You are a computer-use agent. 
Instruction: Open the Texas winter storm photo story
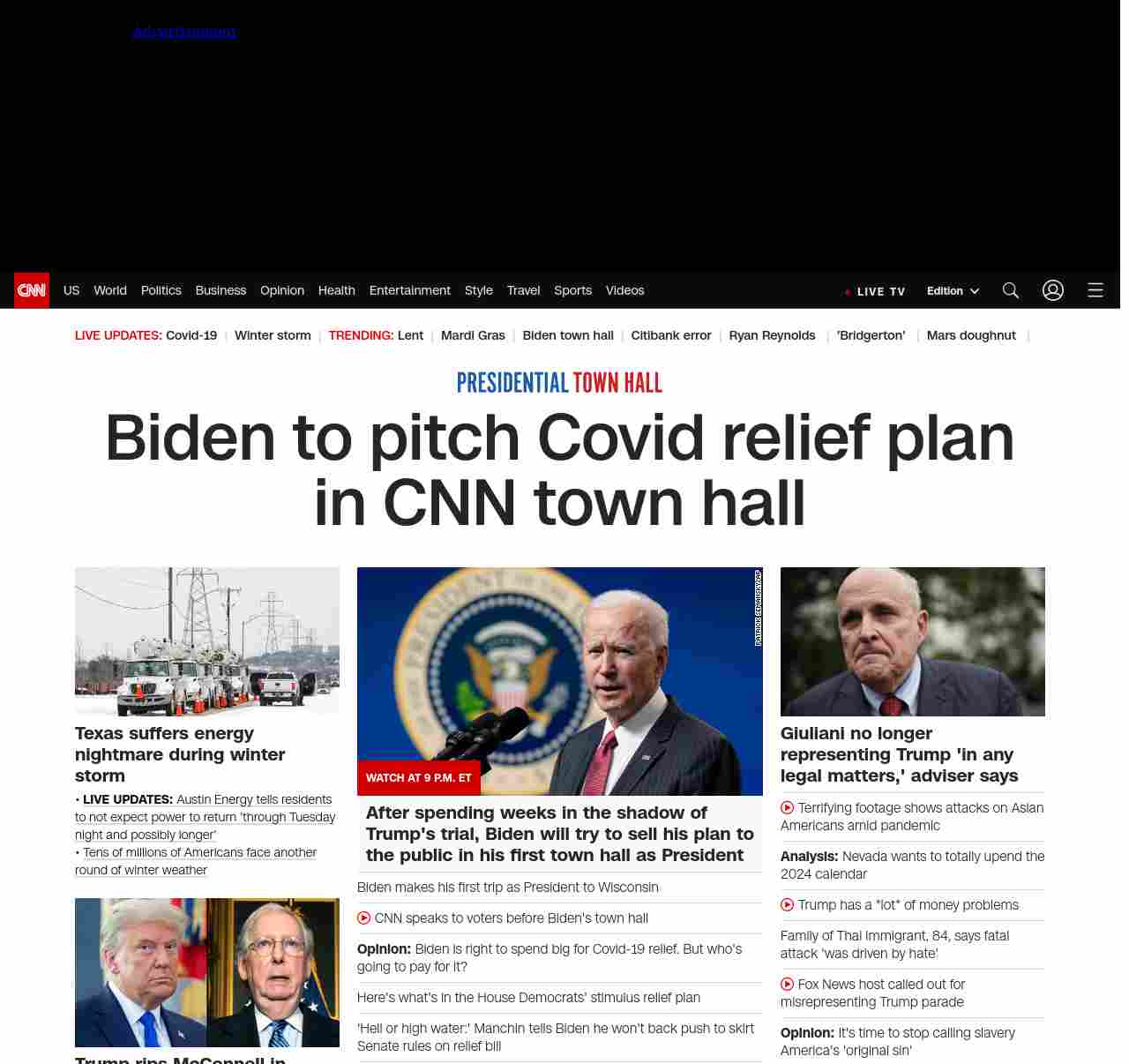[x=207, y=641]
